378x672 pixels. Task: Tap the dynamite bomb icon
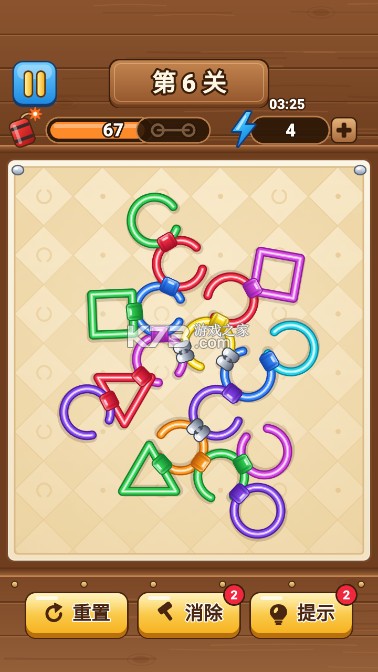[x=25, y=128]
